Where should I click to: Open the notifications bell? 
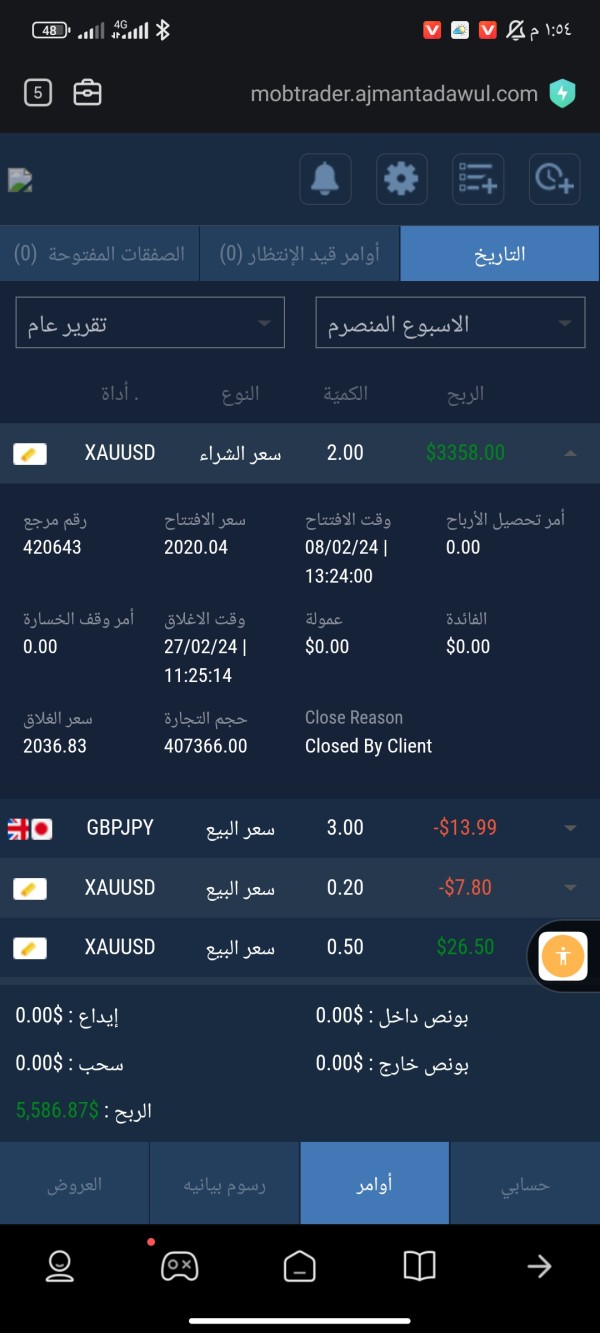tap(325, 179)
